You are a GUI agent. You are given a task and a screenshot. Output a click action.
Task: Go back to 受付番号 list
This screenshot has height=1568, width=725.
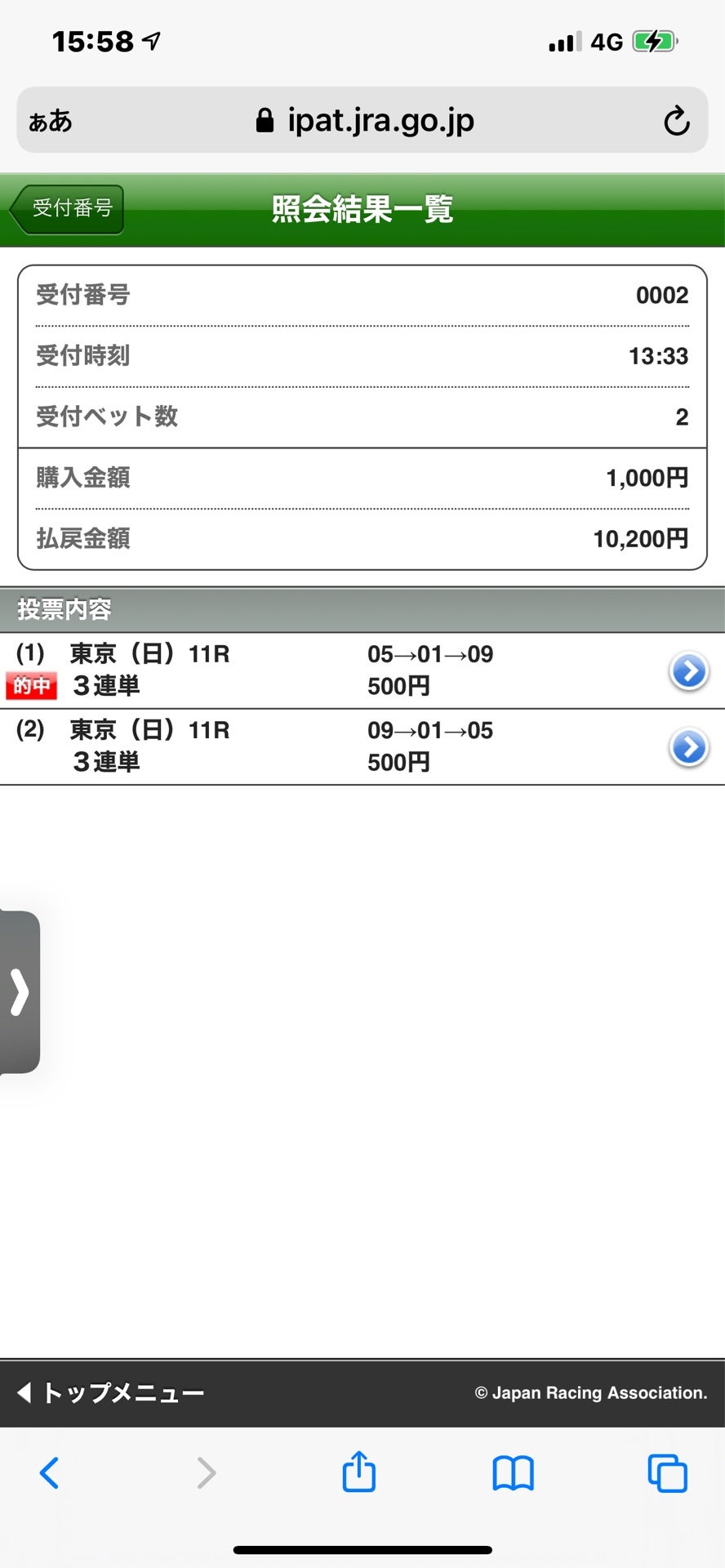69,209
